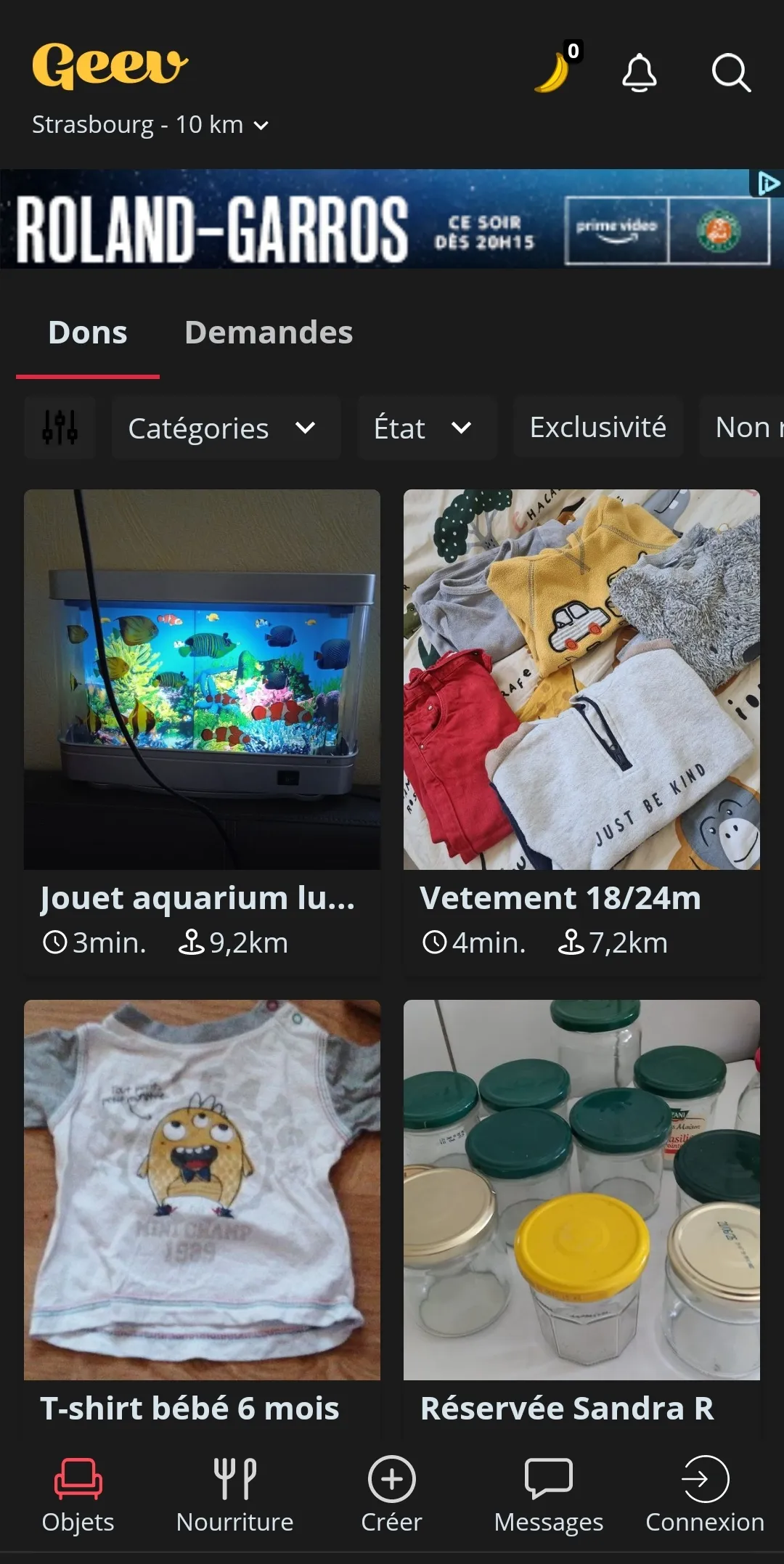Expand the État dropdown

(x=426, y=428)
